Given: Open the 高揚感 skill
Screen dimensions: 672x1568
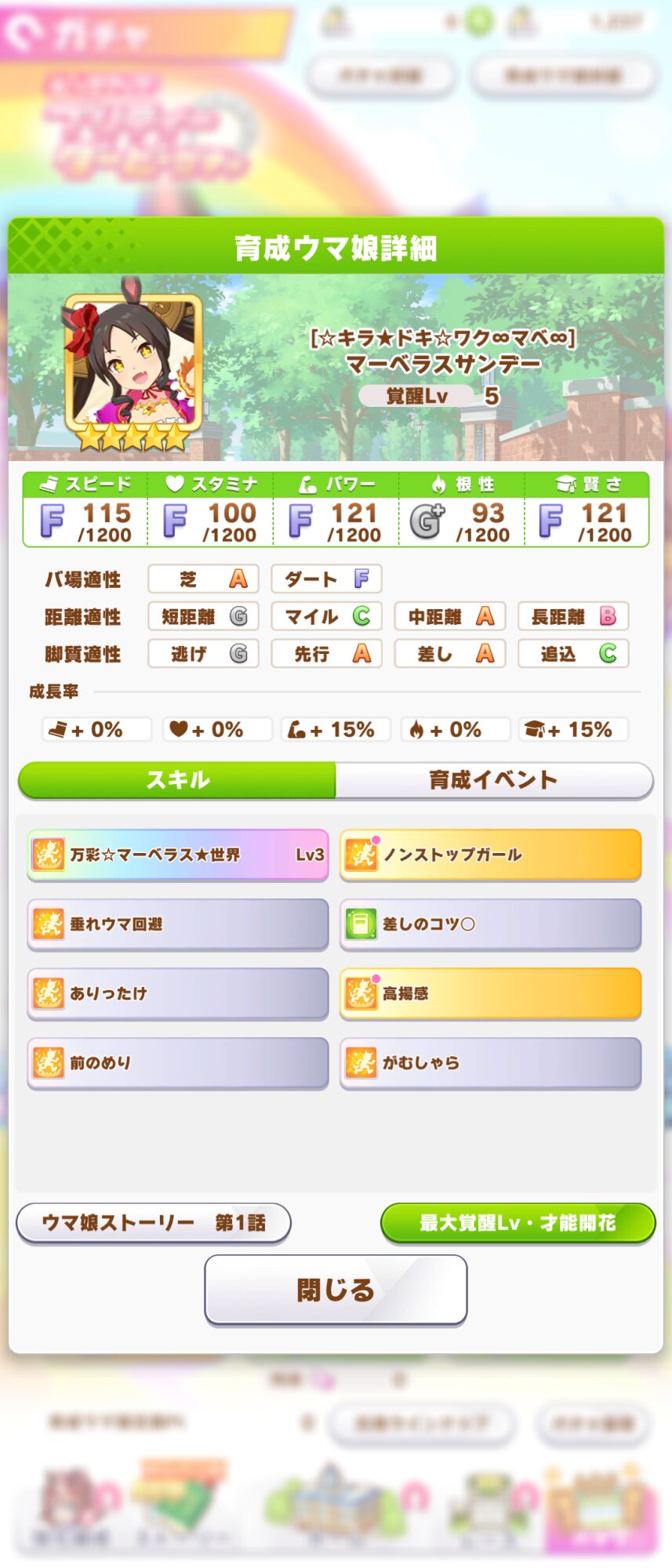Looking at the screenshot, I should [x=491, y=993].
